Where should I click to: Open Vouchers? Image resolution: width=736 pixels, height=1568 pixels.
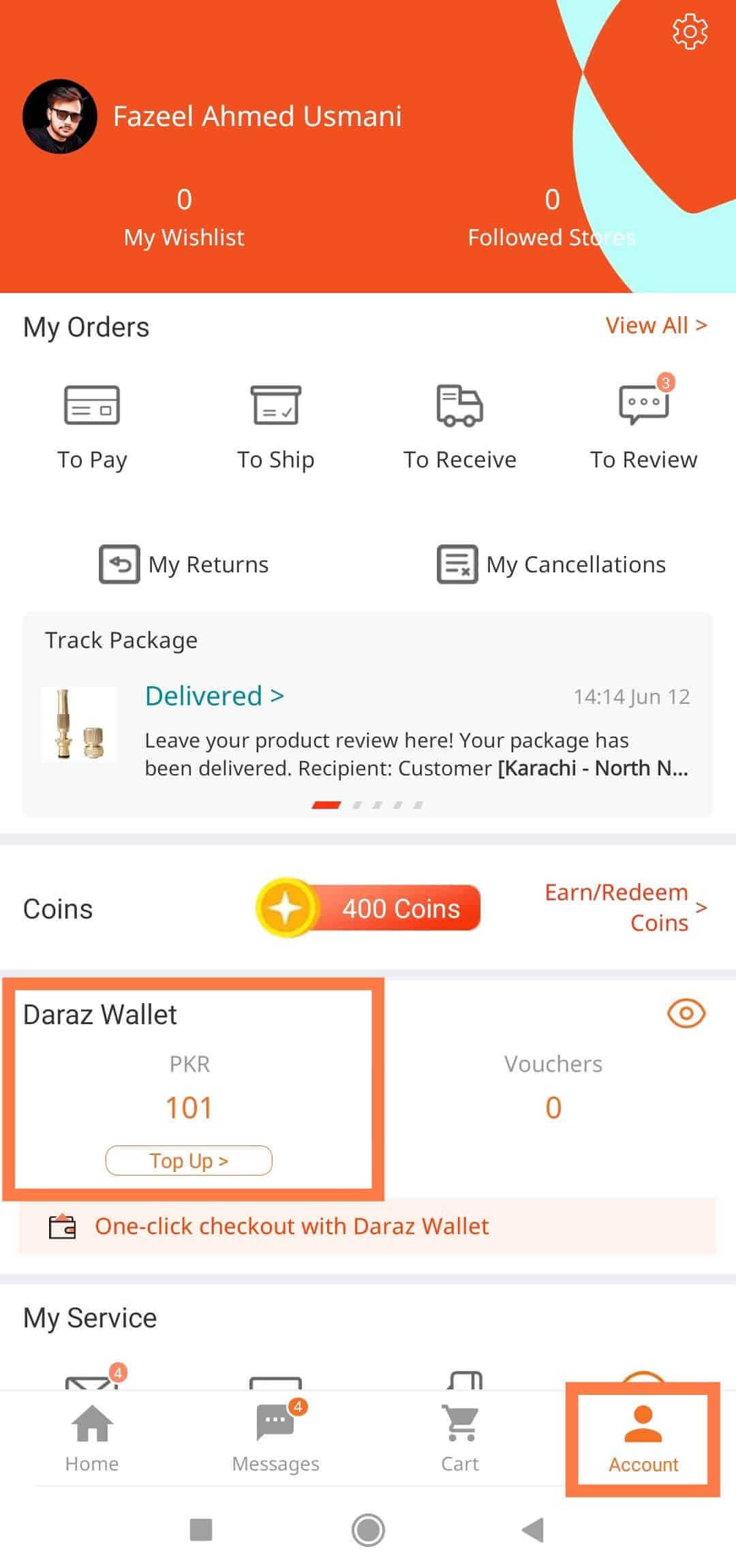pos(553,1086)
